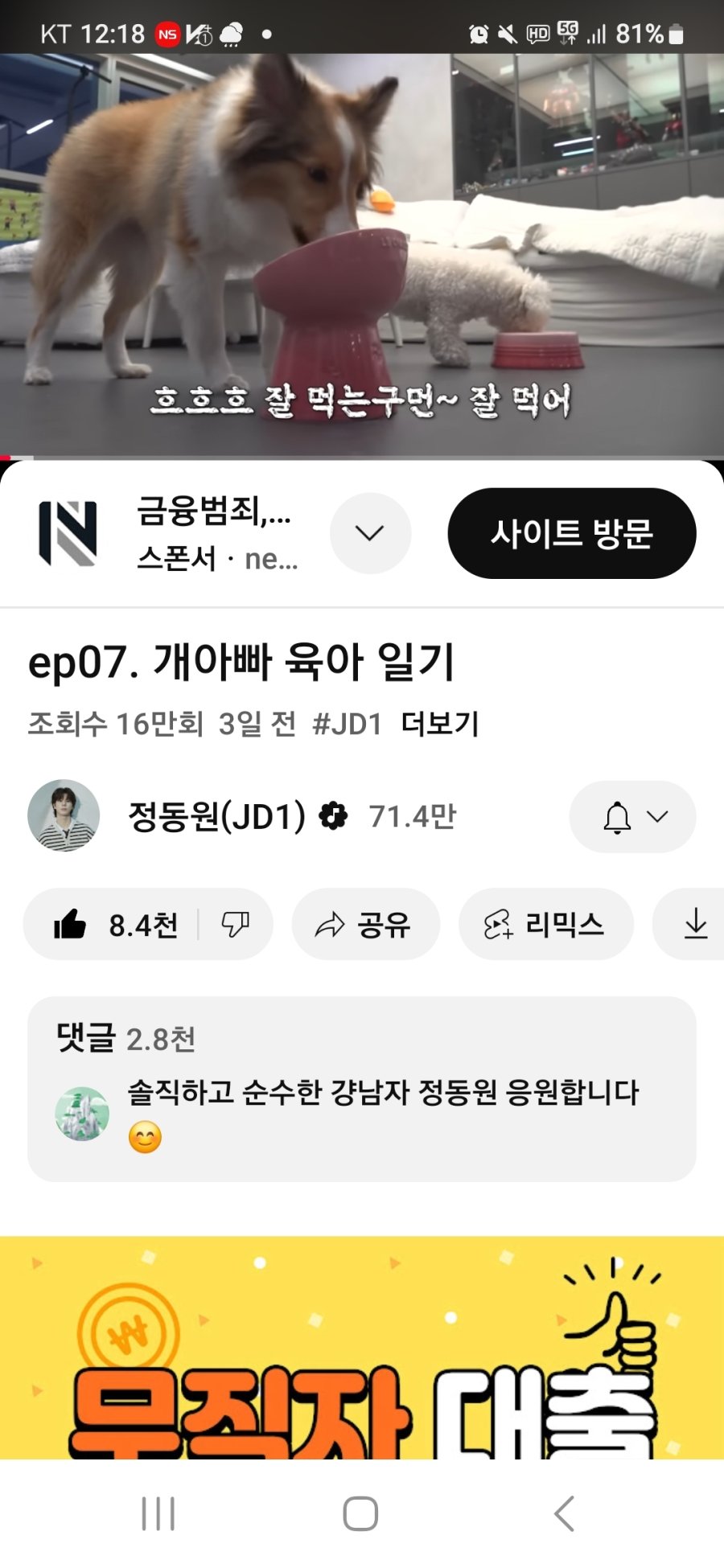Expand the sponsored ad details chevron
Viewport: 724px width, 1568px height.
tap(370, 533)
